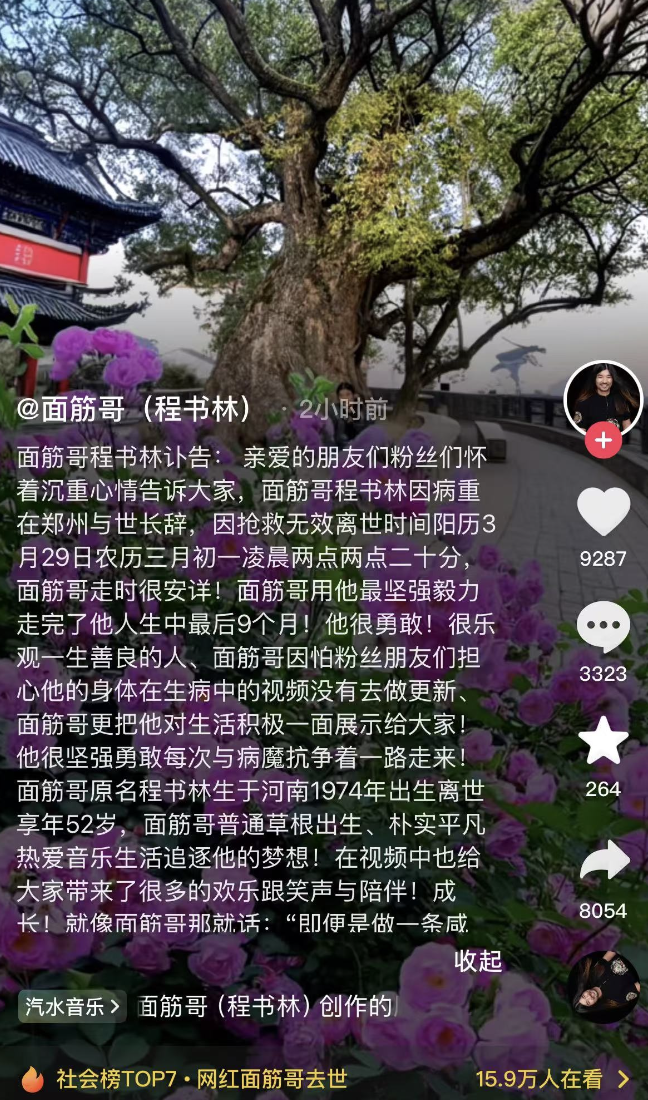Open the @面筋哥（程书林） username
Image resolution: width=648 pixels, height=1100 pixels.
coord(135,409)
